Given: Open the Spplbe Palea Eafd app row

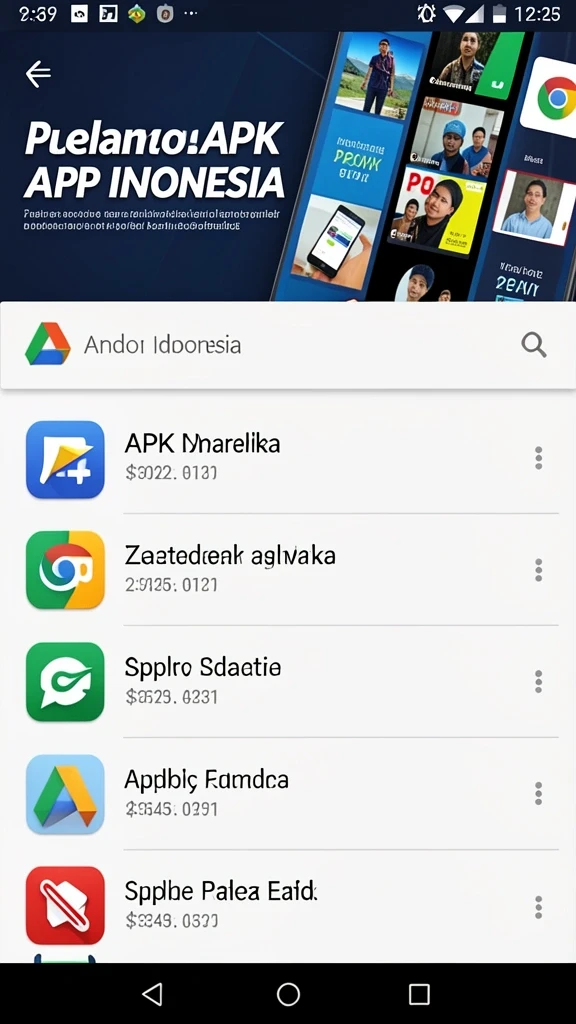Looking at the screenshot, I should 288,906.
